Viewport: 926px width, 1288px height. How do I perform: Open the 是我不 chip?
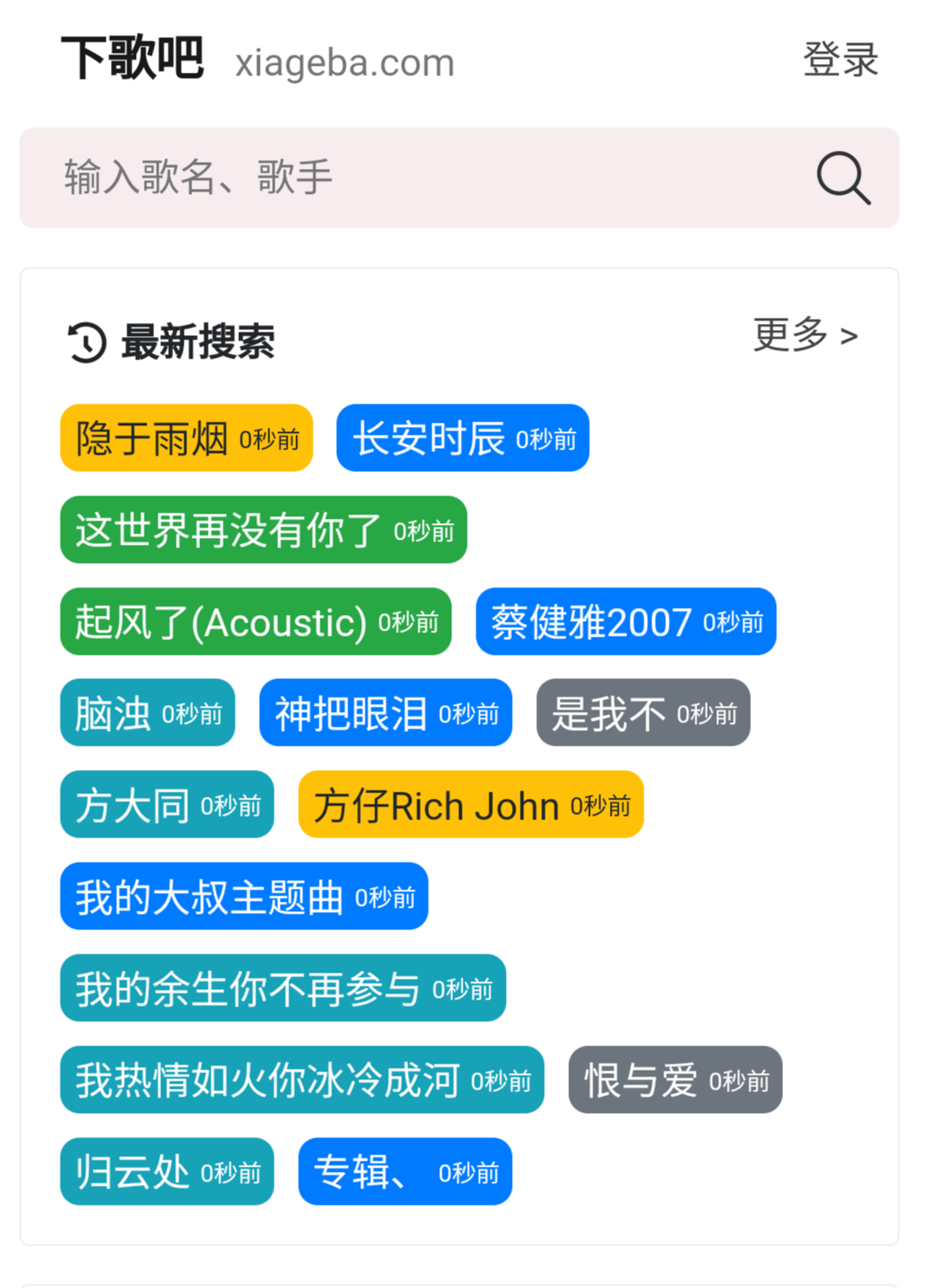pos(643,713)
